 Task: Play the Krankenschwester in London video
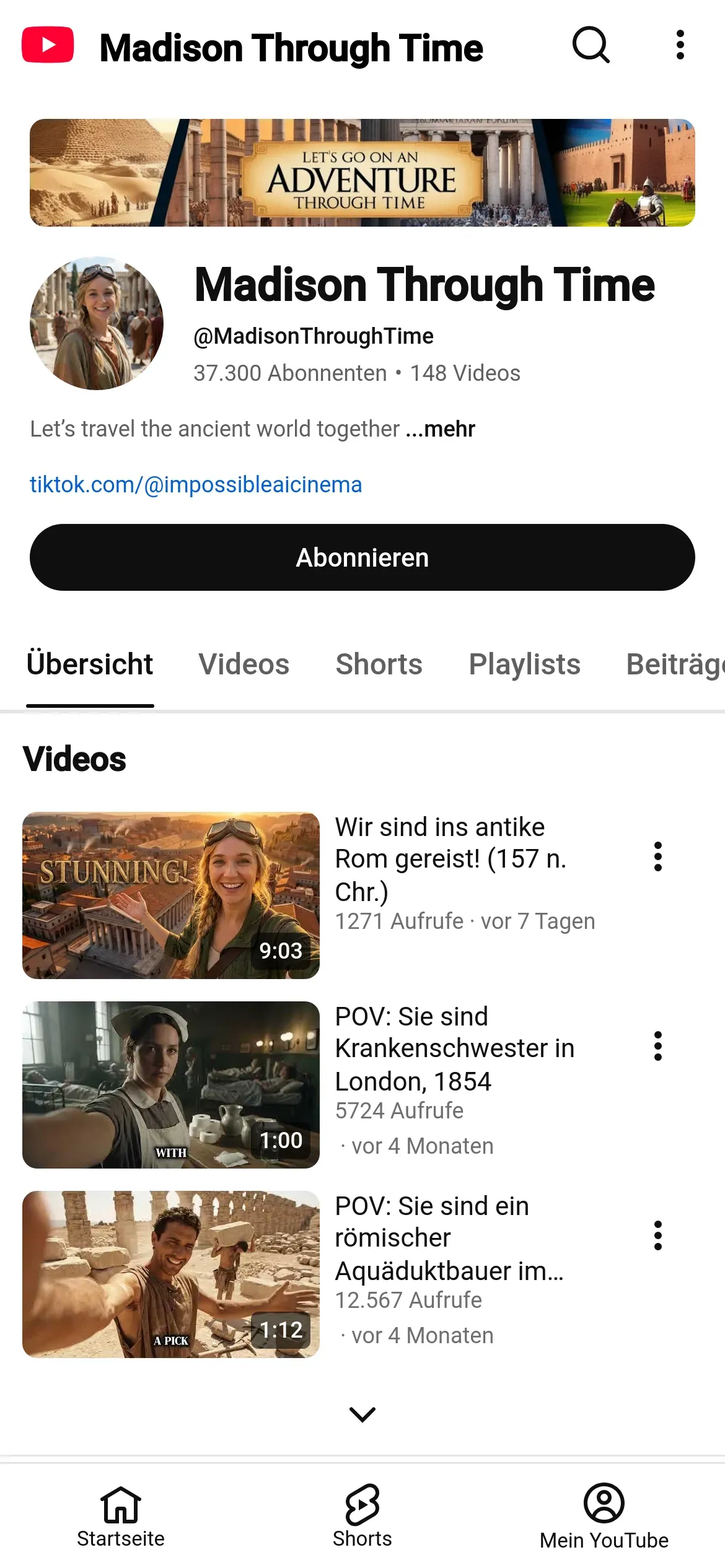tap(171, 1085)
